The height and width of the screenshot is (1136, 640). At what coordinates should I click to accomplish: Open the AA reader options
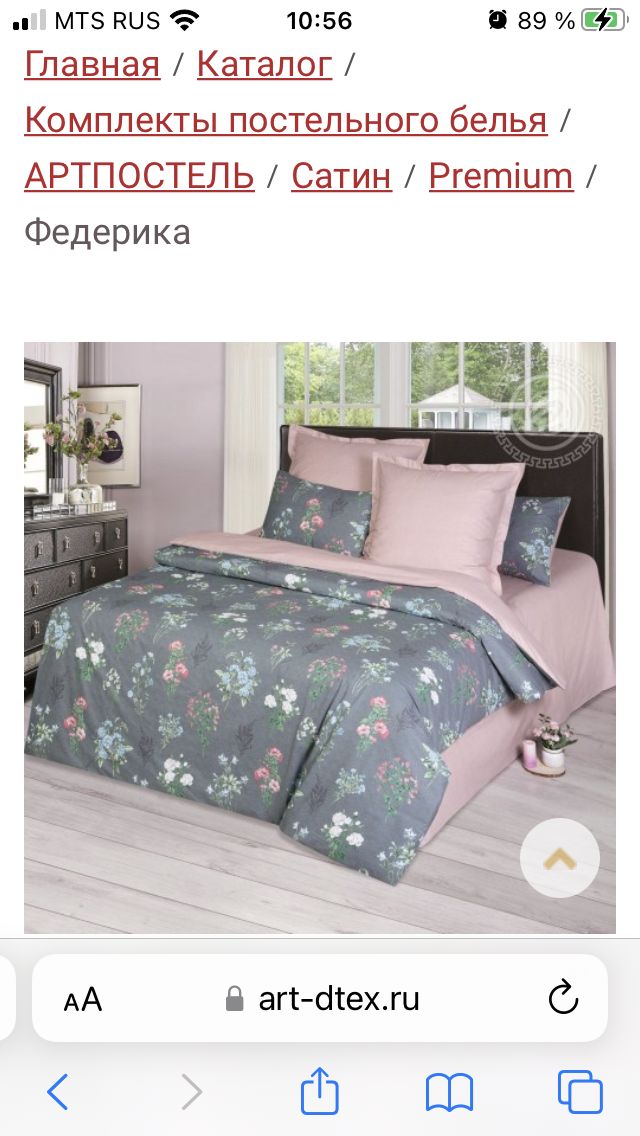coord(83,998)
